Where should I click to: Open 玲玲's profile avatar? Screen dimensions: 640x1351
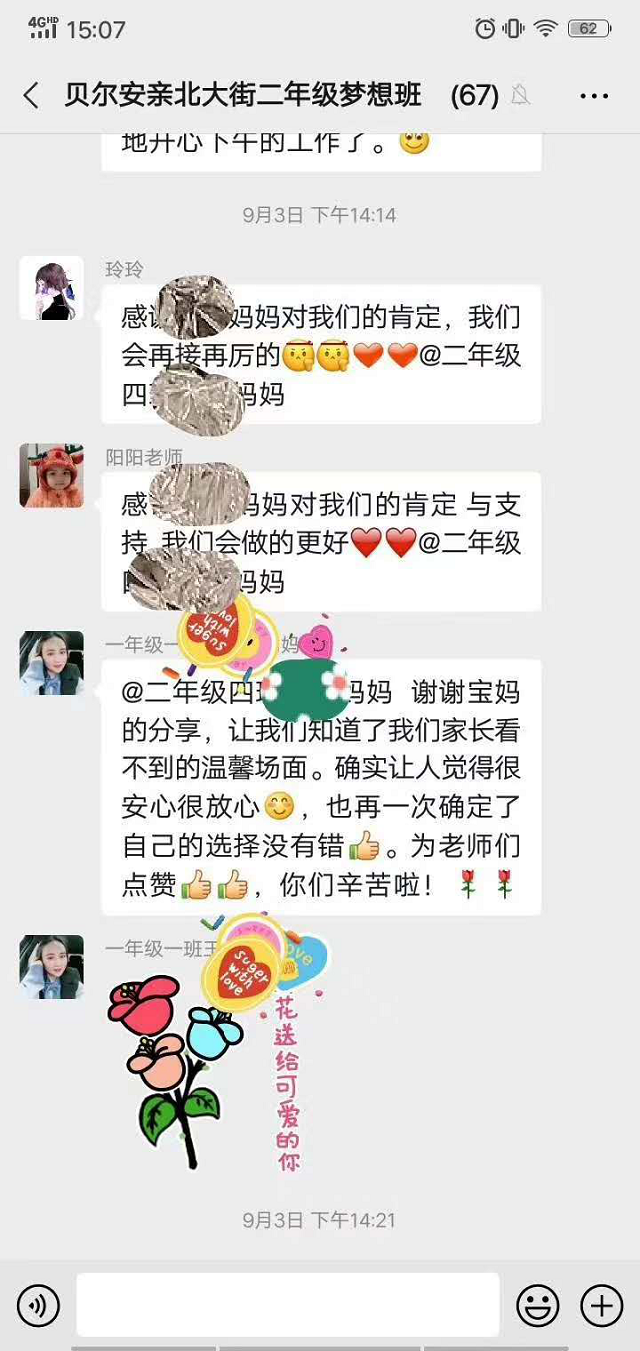click(x=51, y=287)
